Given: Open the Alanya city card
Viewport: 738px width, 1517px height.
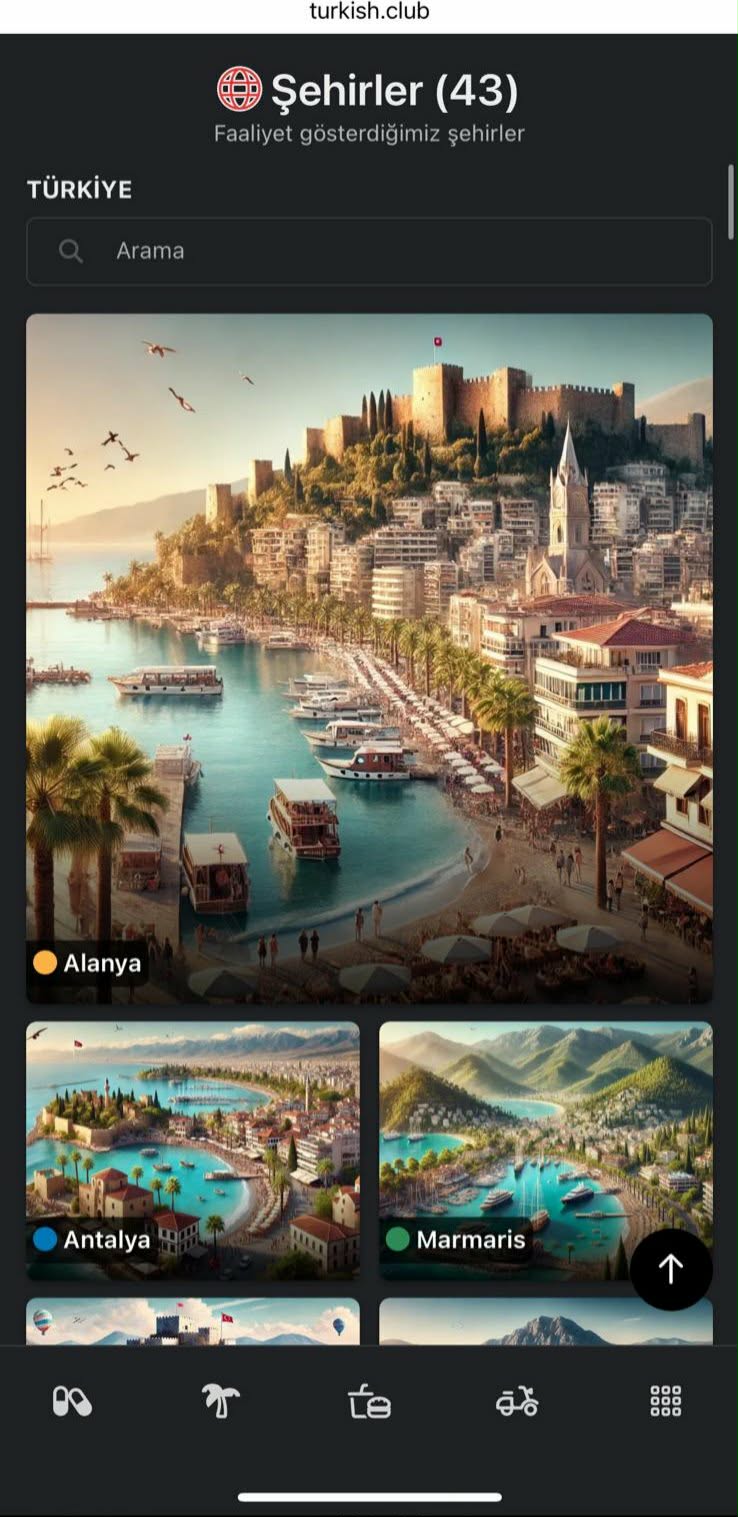Looking at the screenshot, I should [369, 658].
